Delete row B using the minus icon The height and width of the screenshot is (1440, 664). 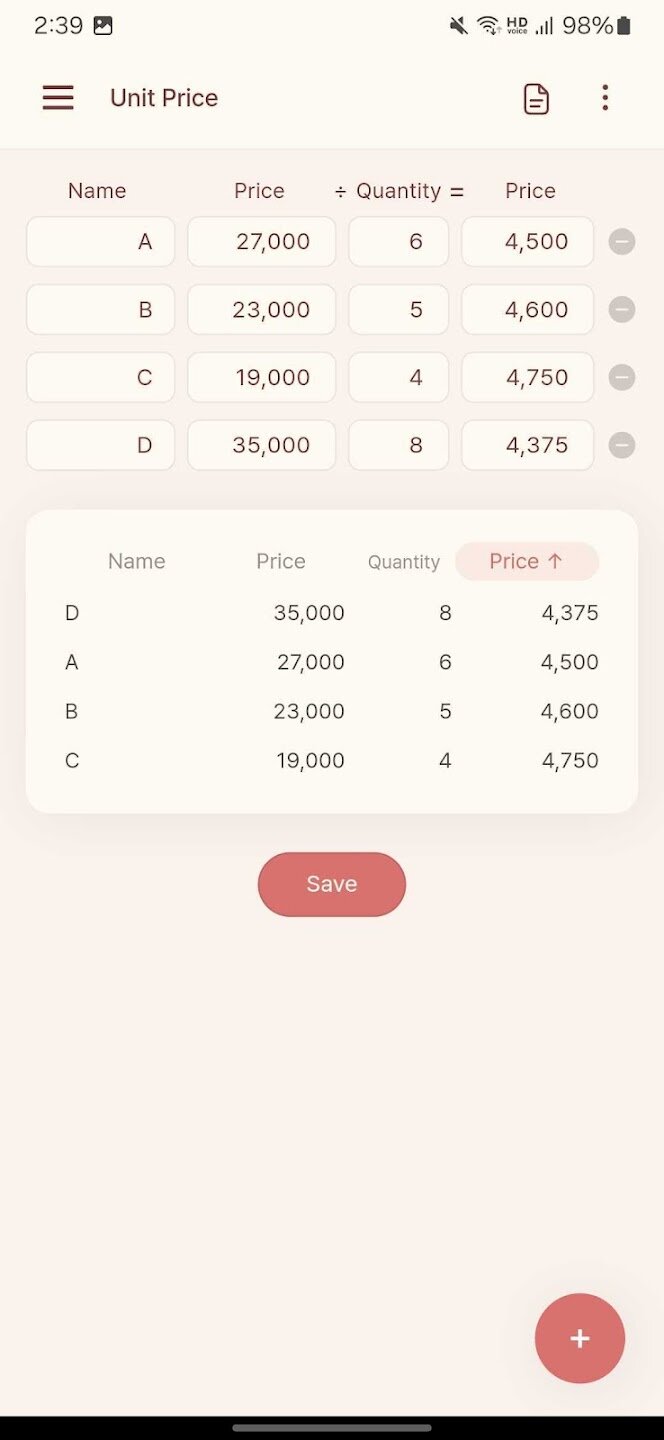622,310
